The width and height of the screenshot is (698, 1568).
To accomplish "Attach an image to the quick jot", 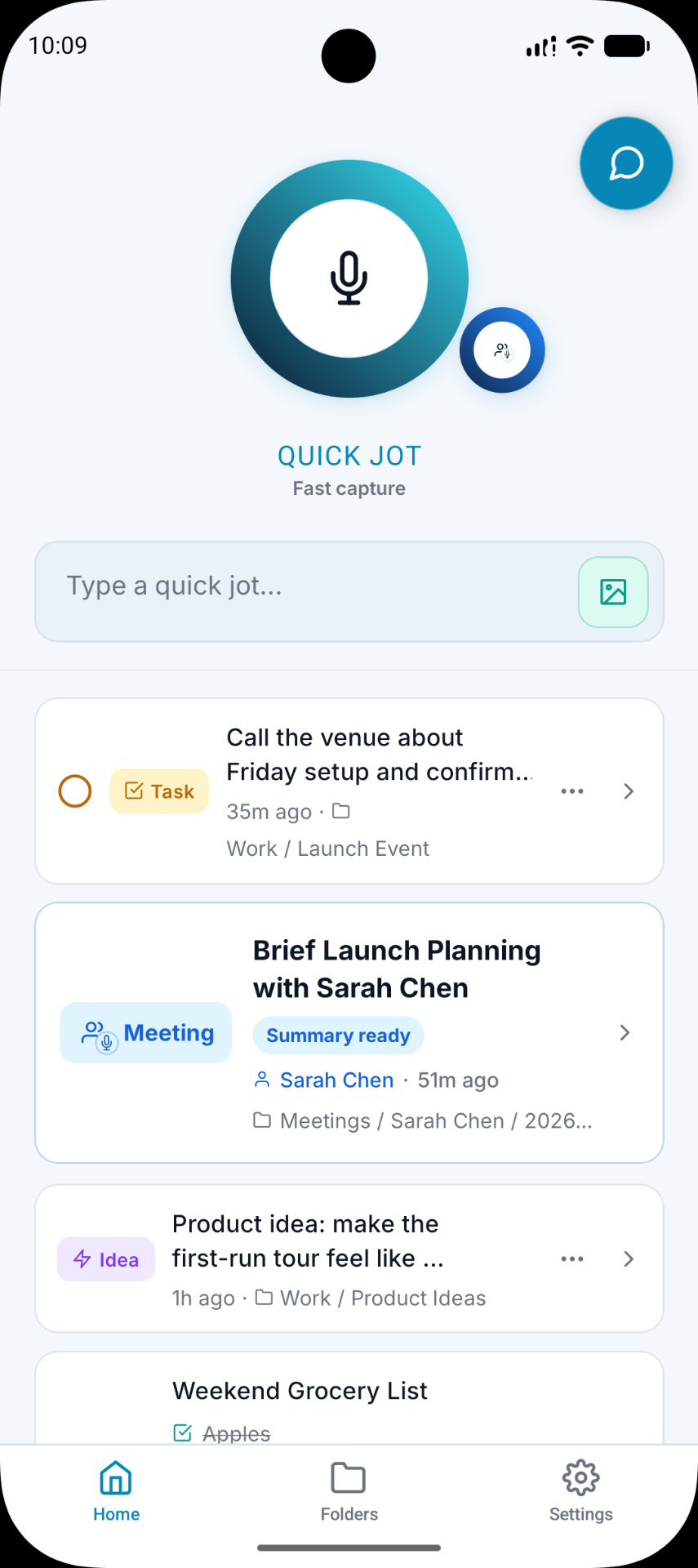I will [x=613, y=592].
